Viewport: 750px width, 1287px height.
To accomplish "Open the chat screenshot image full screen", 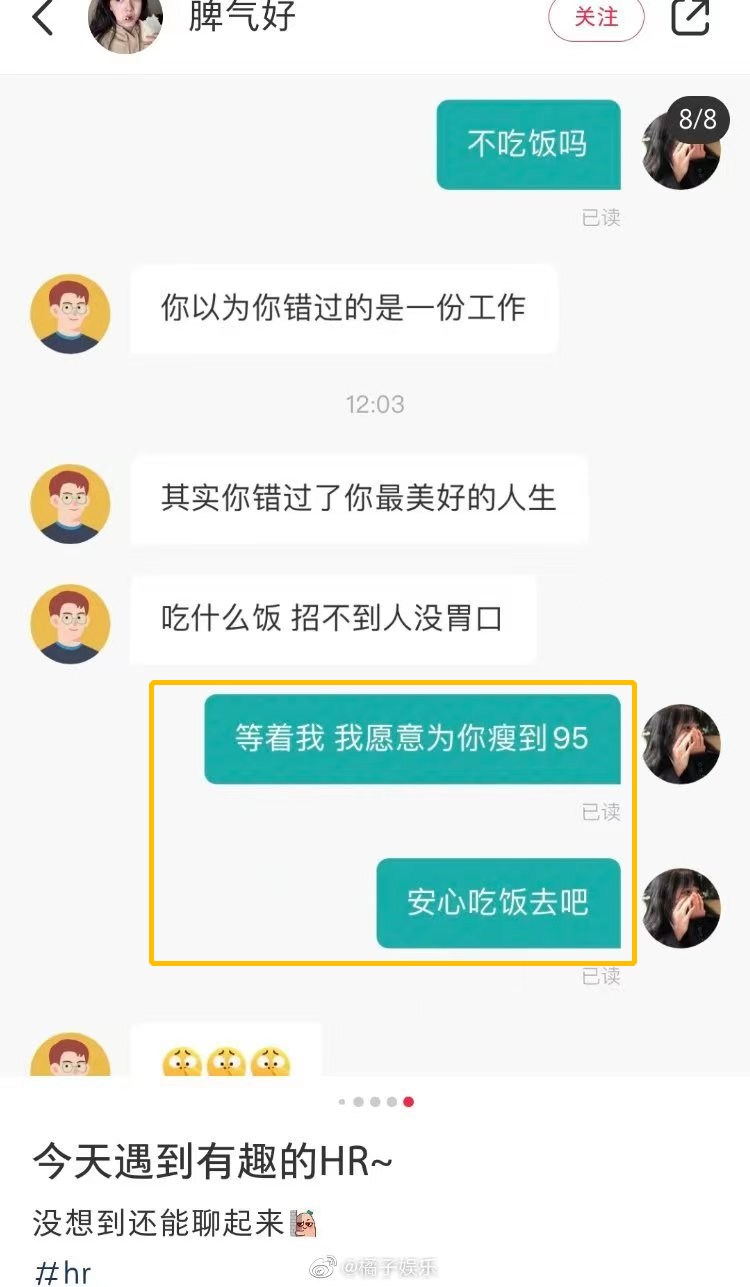I will [375, 560].
